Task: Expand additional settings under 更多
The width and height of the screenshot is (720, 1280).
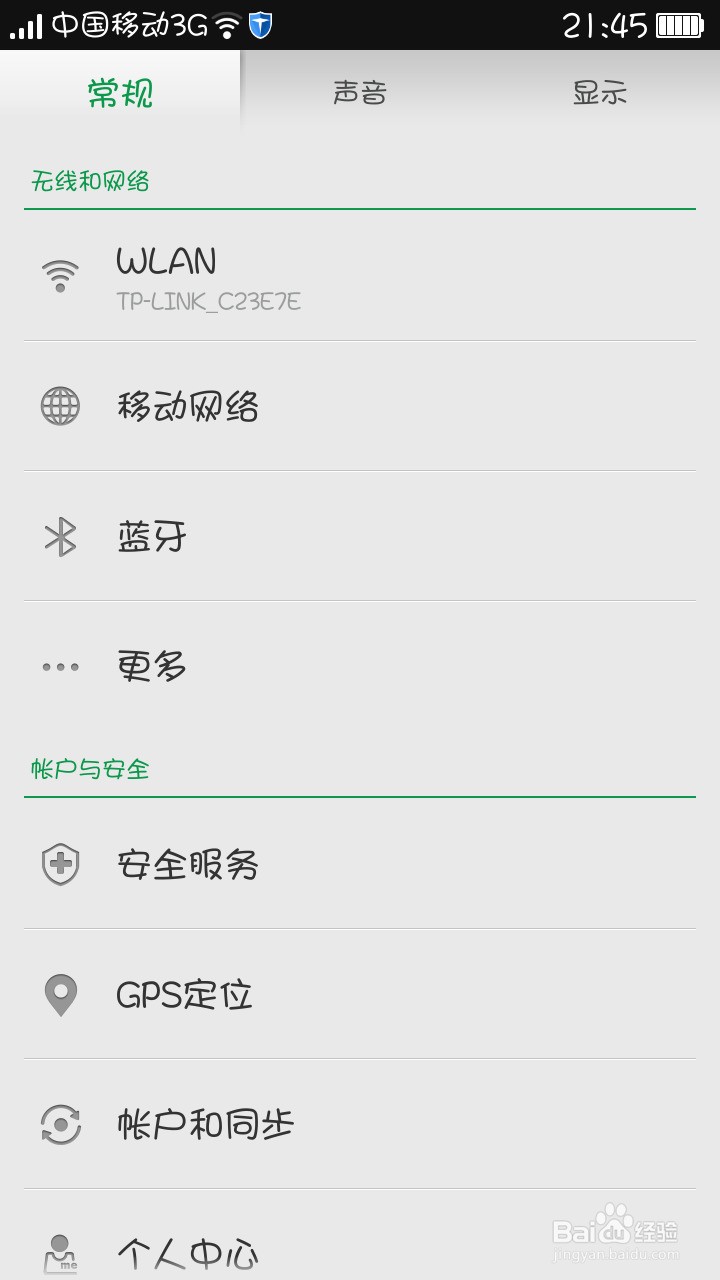Action: click(150, 666)
